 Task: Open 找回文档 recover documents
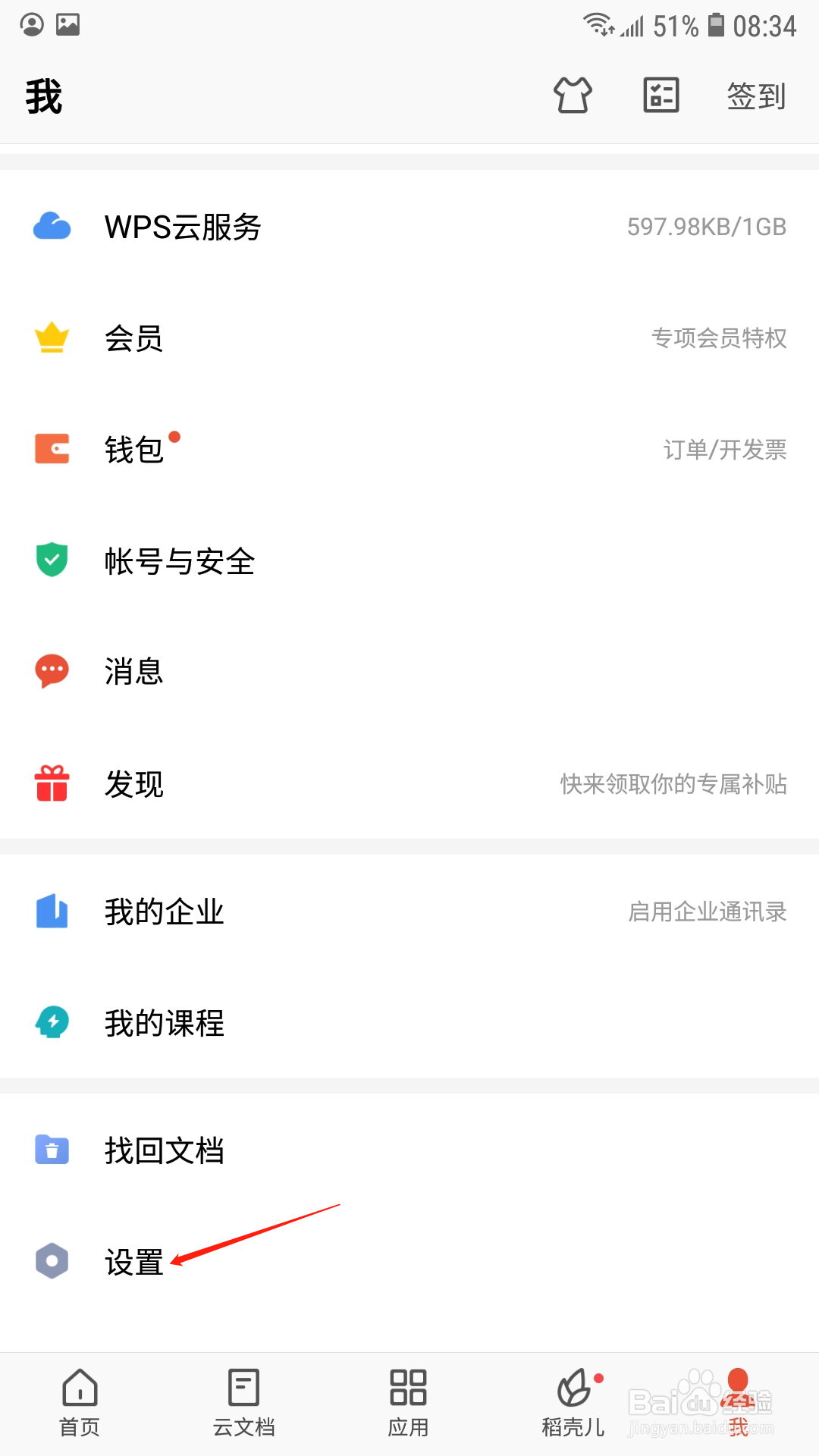click(x=409, y=1150)
